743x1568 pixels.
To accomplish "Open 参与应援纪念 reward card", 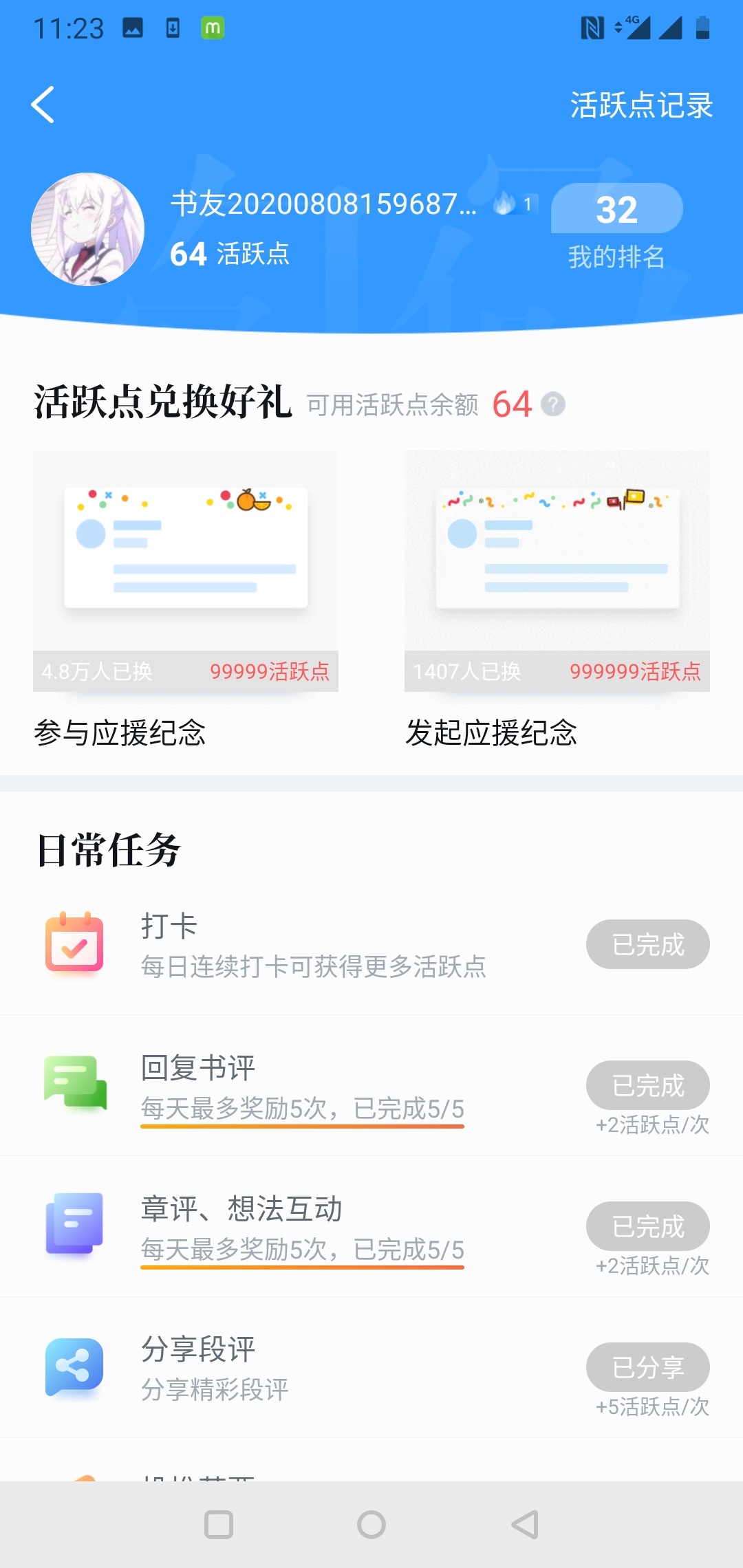I will point(186,571).
